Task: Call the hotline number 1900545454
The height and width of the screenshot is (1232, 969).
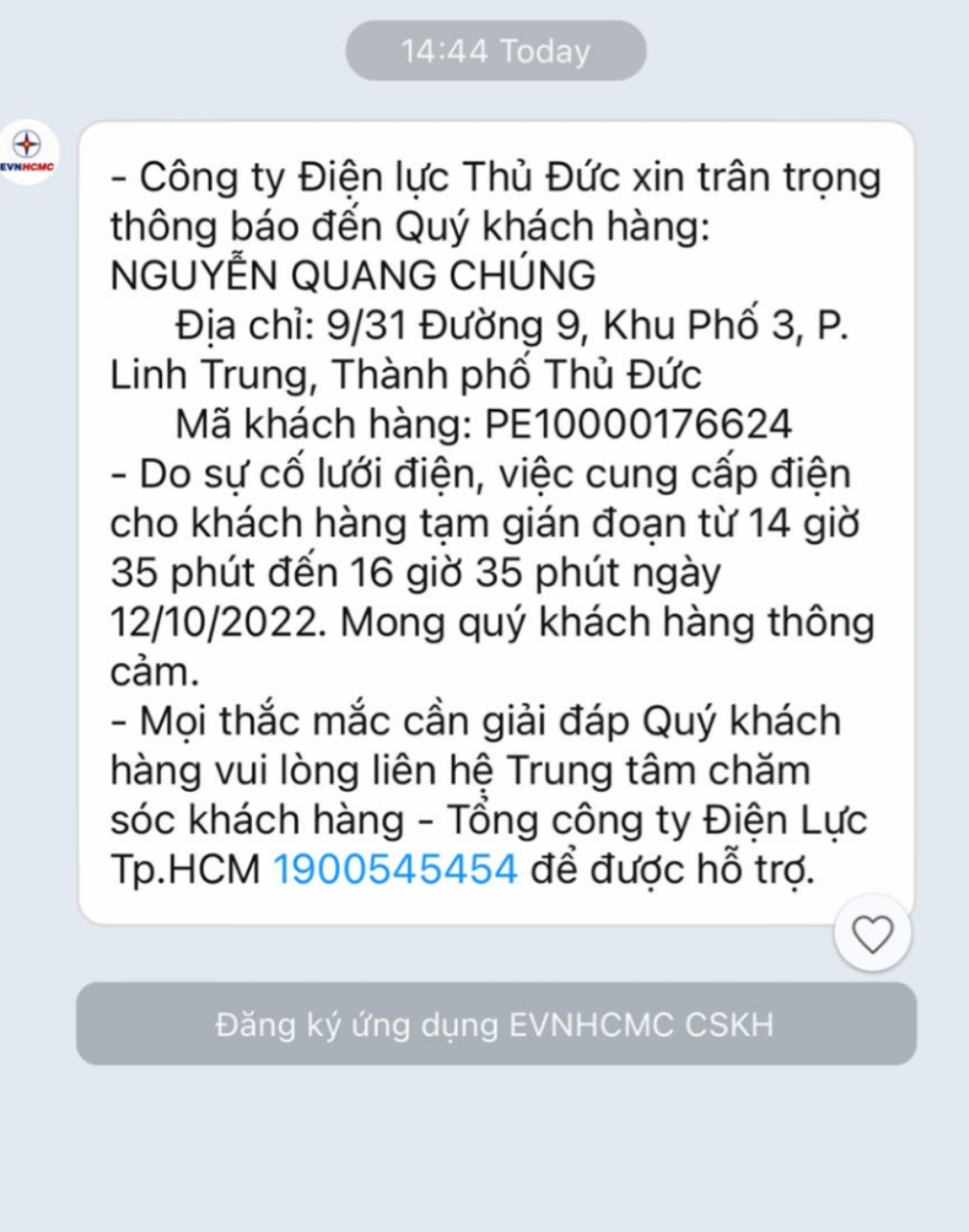Action: point(395,869)
